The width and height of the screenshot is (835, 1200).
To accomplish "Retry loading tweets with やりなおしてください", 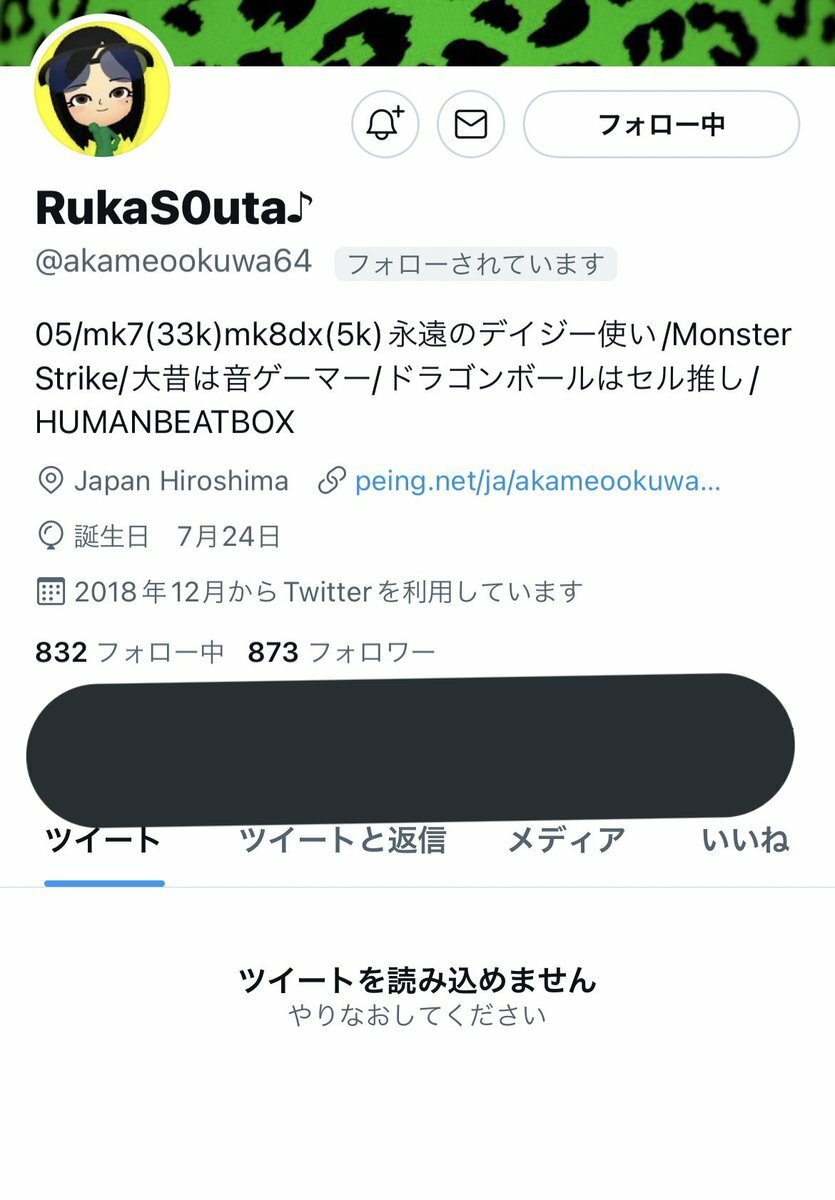I will click(417, 1016).
